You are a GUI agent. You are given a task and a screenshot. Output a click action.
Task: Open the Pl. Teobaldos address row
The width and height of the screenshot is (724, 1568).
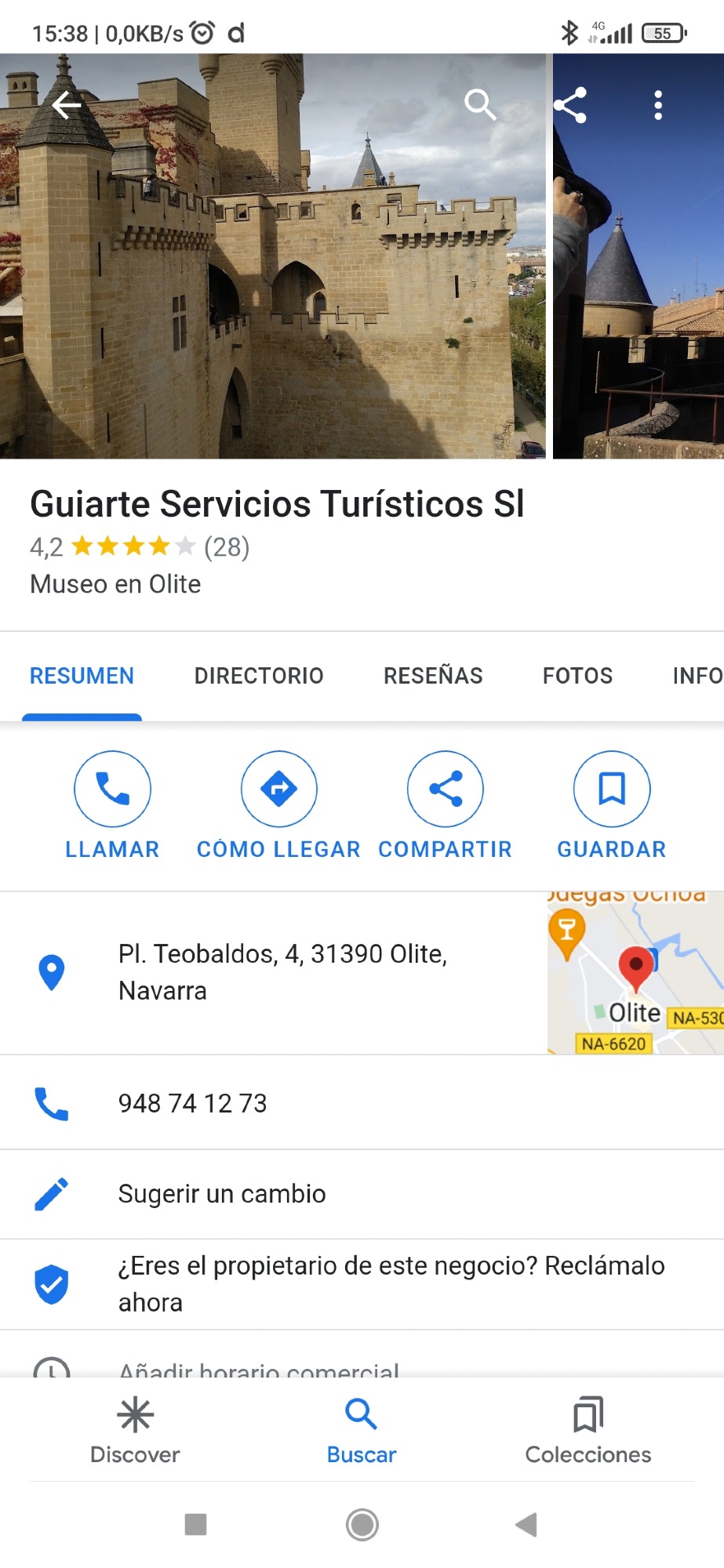click(282, 972)
